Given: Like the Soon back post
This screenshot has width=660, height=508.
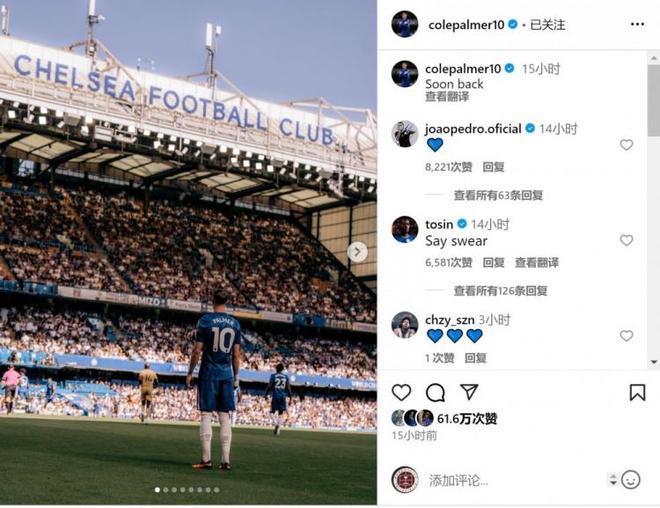Looking at the screenshot, I should (x=401, y=392).
